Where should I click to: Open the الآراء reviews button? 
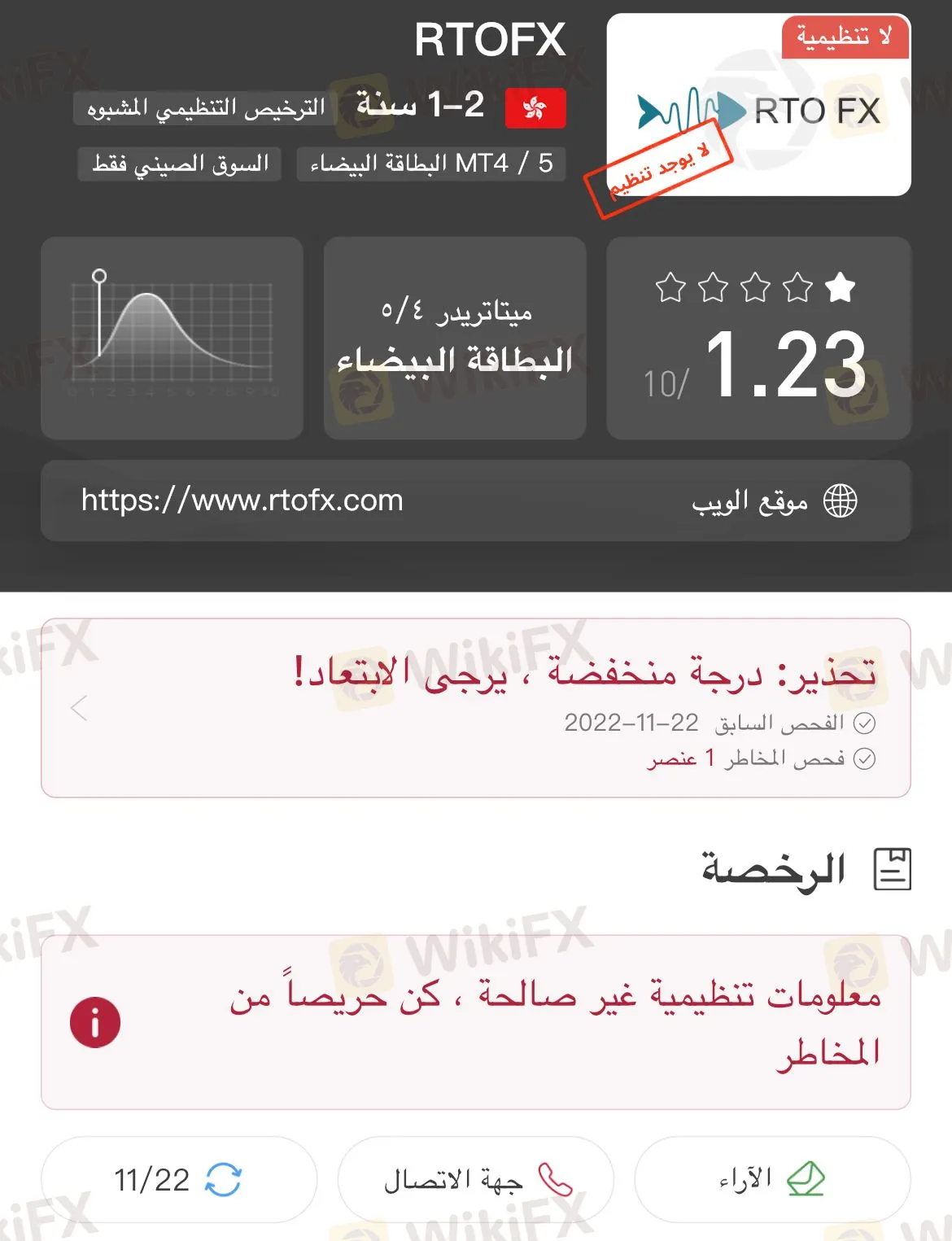click(771, 1179)
